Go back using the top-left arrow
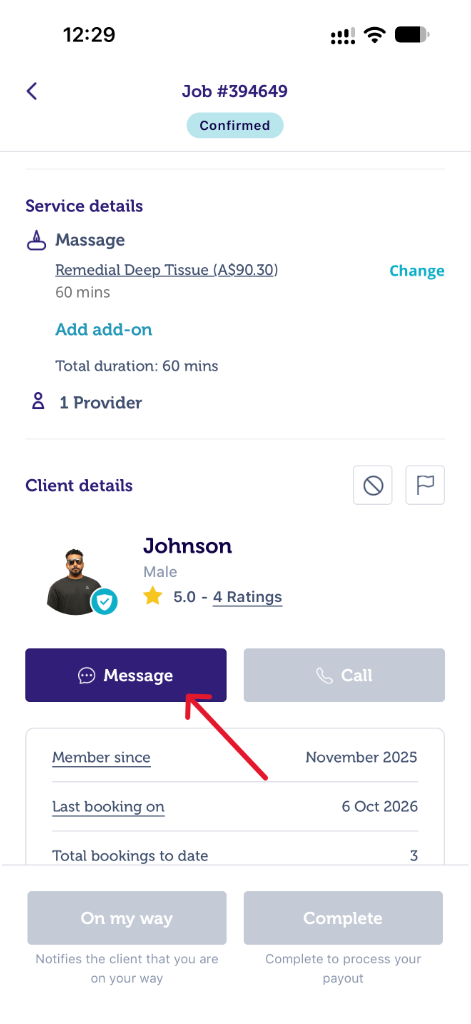This screenshot has height=1024, width=471. (x=31, y=91)
